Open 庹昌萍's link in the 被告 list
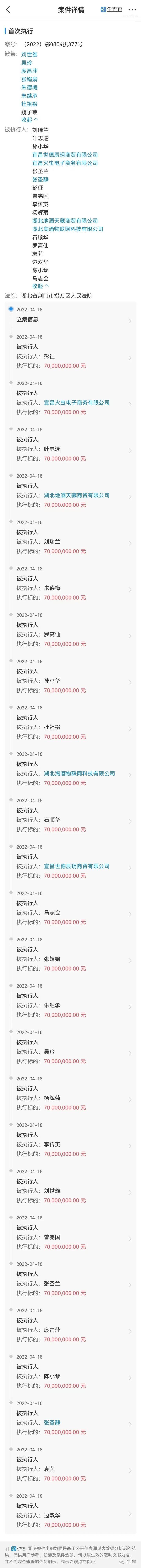This screenshot has height=1568, width=141. pyautogui.click(x=29, y=71)
